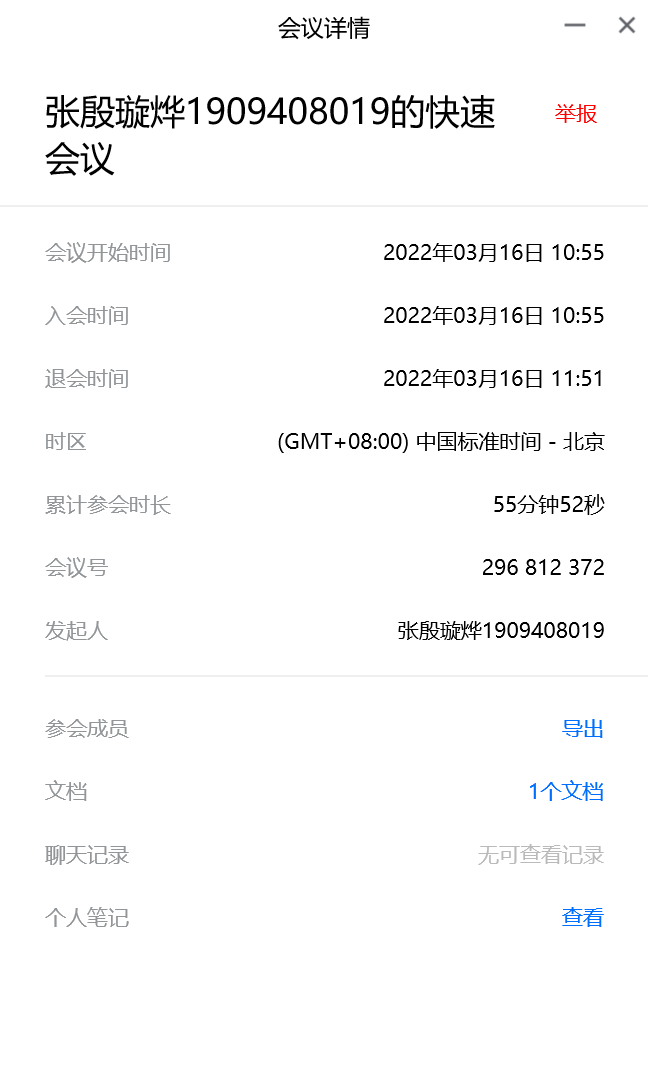The image size is (648, 1073).
Task: Tap 举报 to report this meeting
Action: [x=576, y=114]
